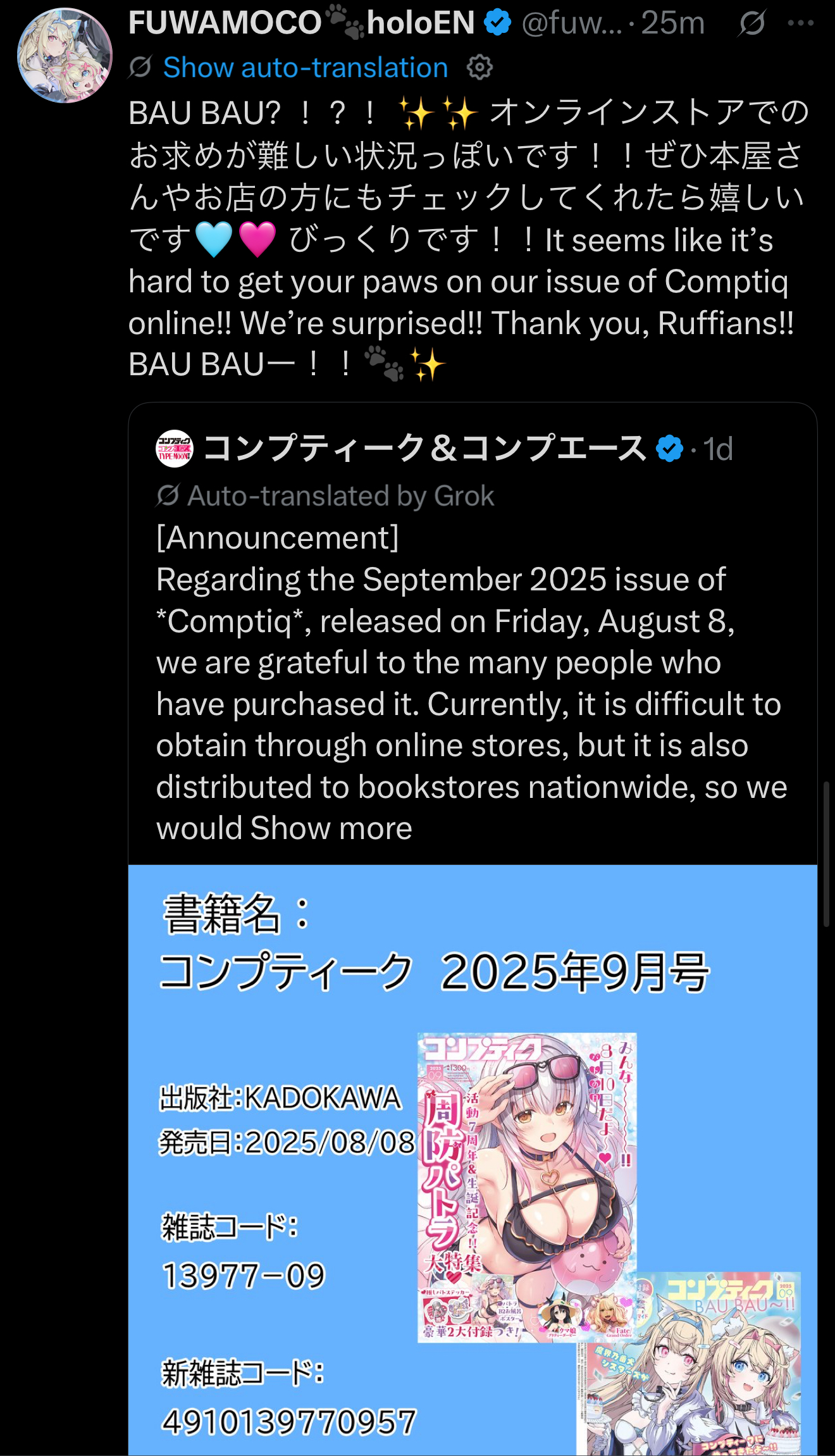835x1456 pixels.
Task: Open auto-translation settings gear
Action: coord(479,67)
